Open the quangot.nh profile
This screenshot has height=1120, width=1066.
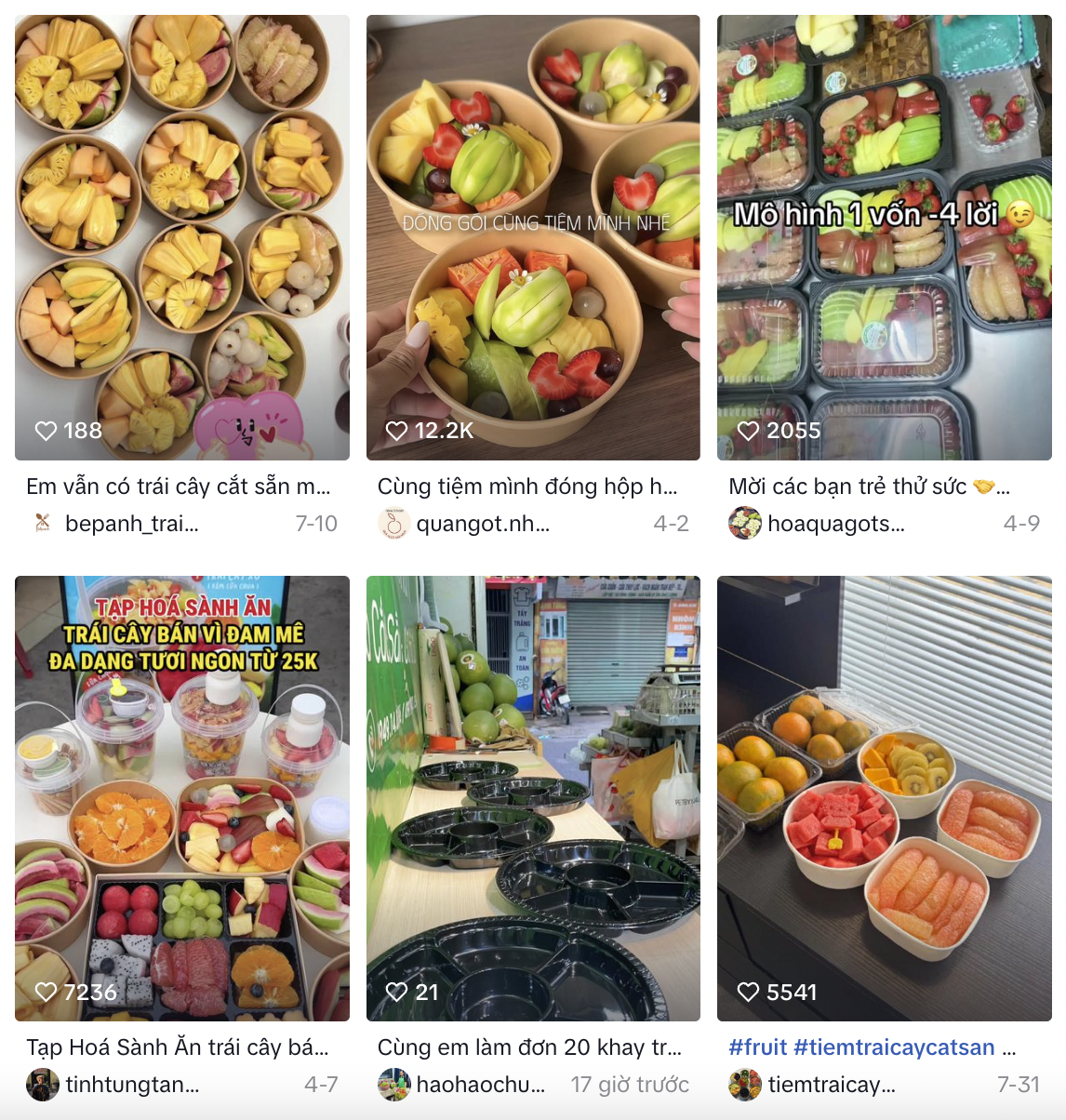tap(482, 524)
